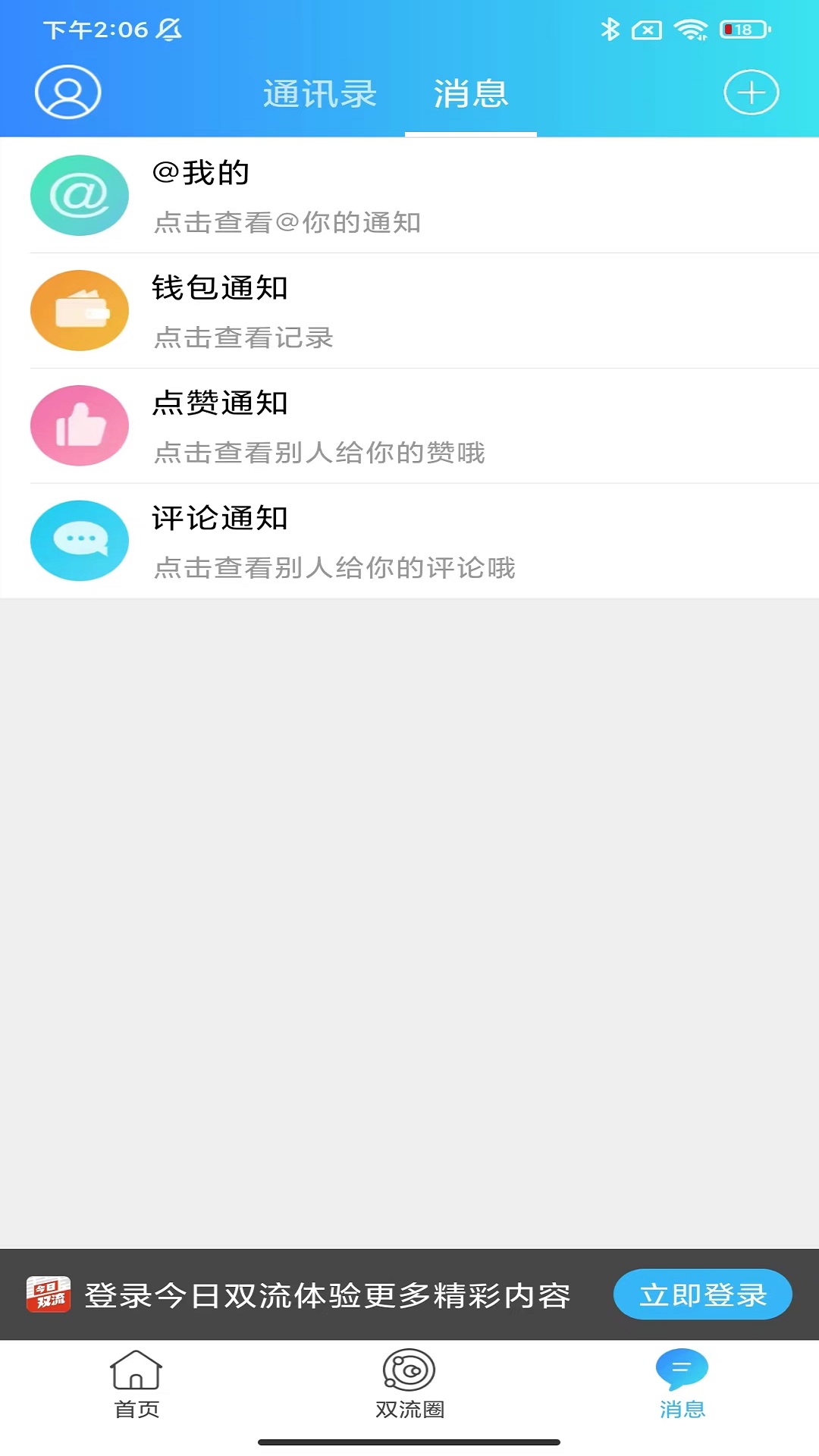Image resolution: width=819 pixels, height=1456 pixels.
Task: Open the @我的 mention notifications icon
Action: click(79, 195)
